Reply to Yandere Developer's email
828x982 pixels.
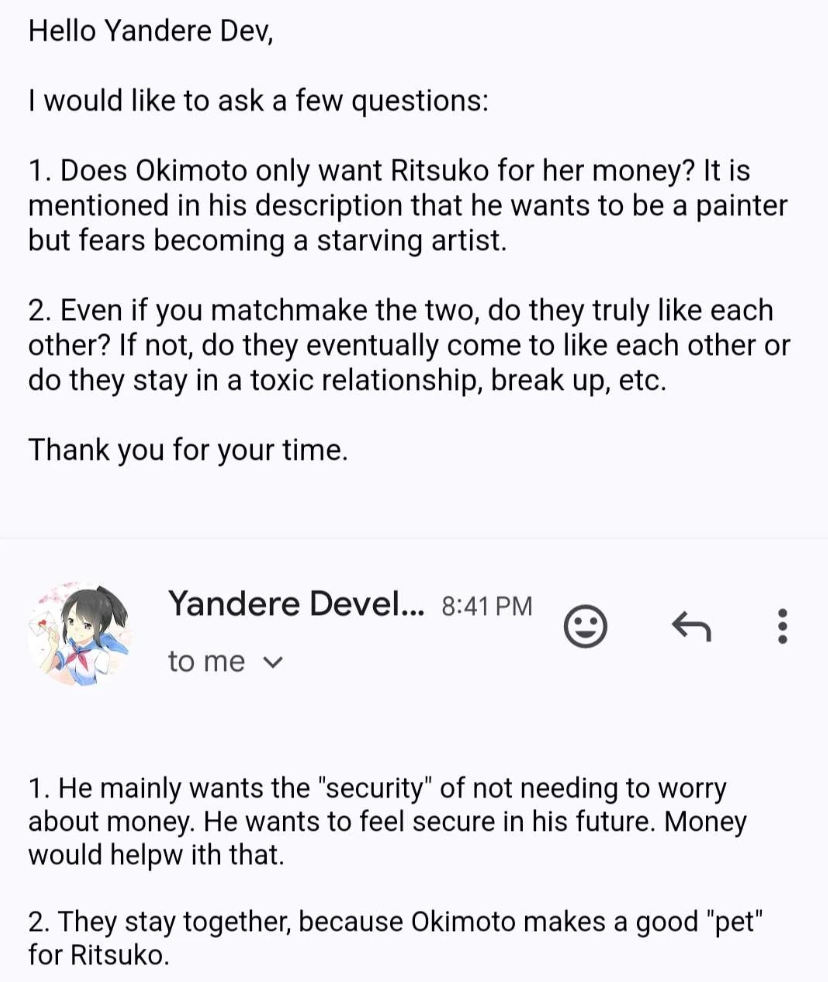click(691, 627)
